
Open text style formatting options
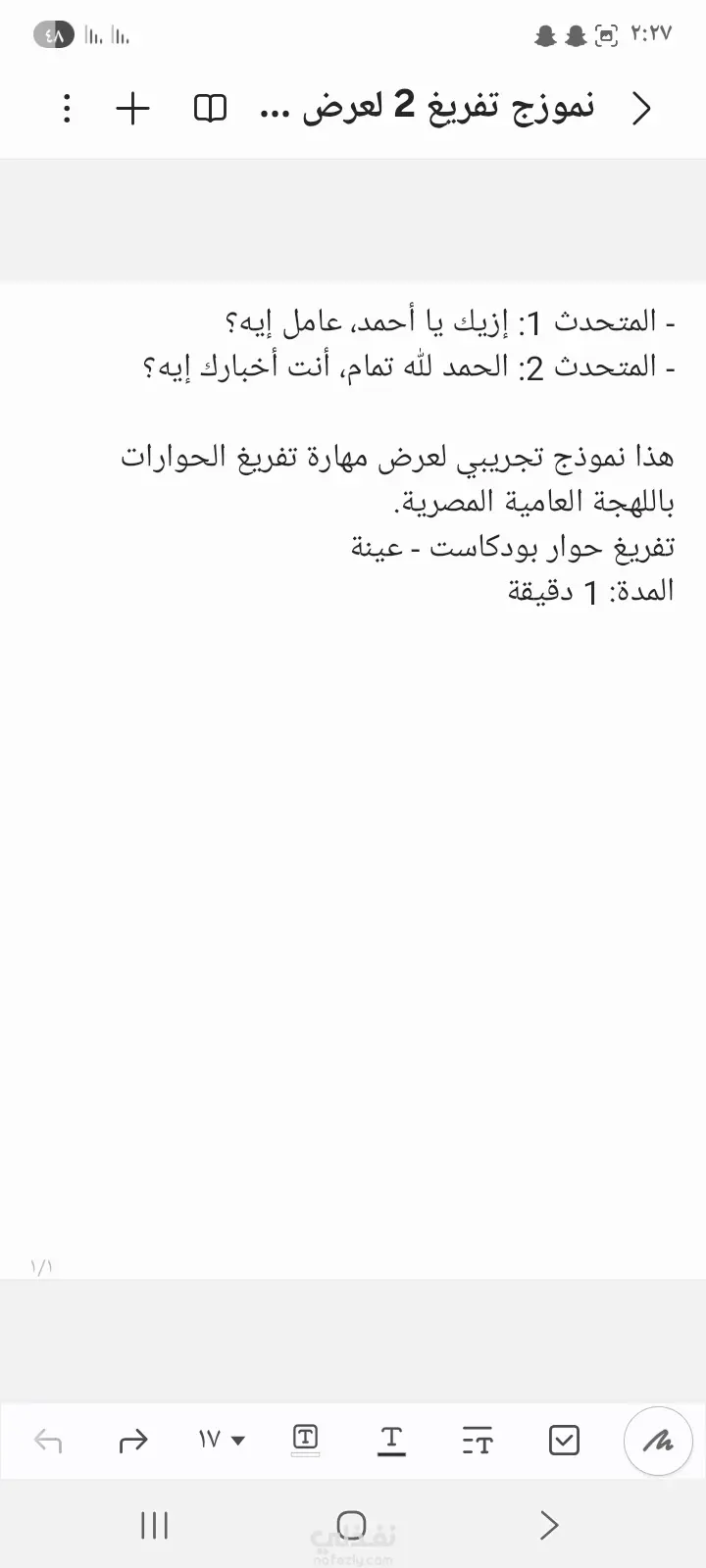(391, 1440)
